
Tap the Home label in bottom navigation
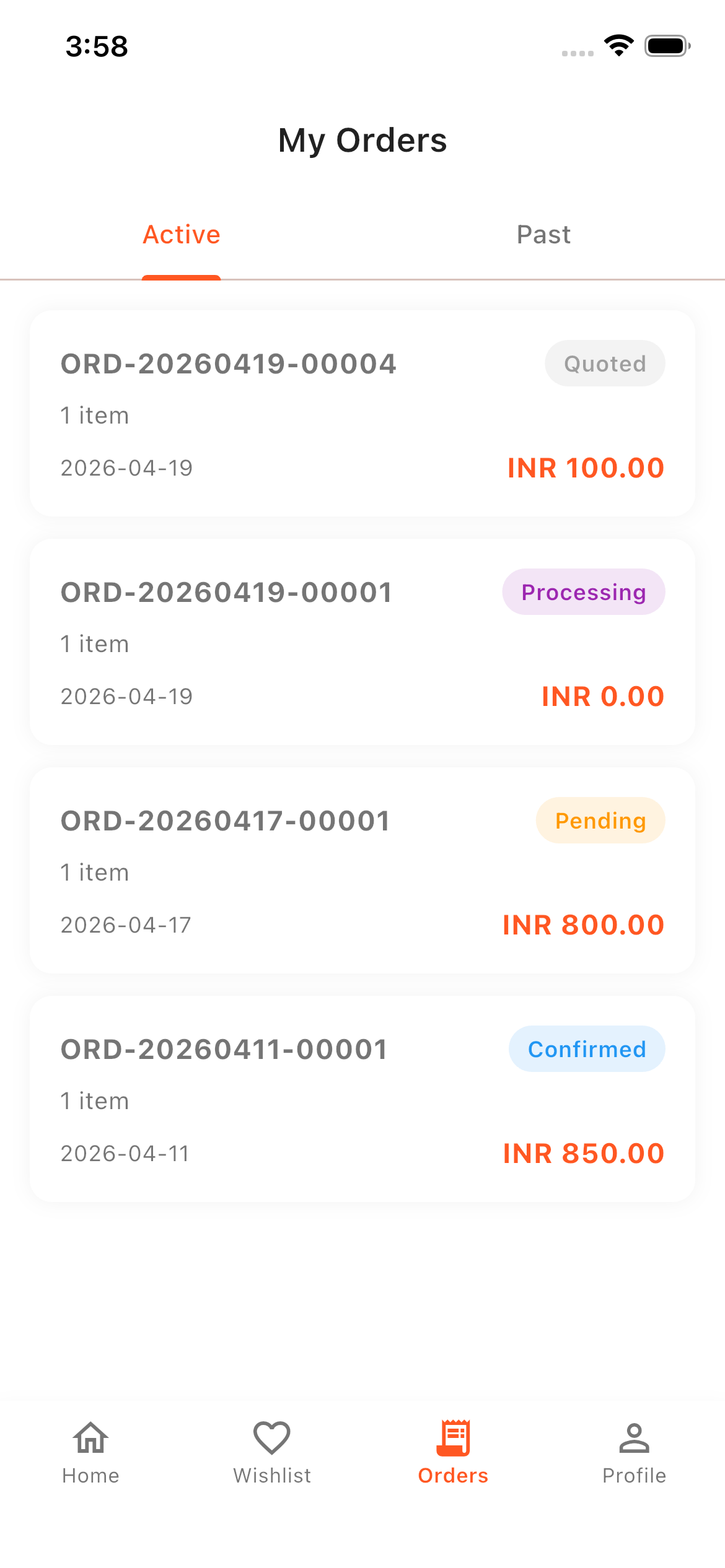(x=90, y=1474)
